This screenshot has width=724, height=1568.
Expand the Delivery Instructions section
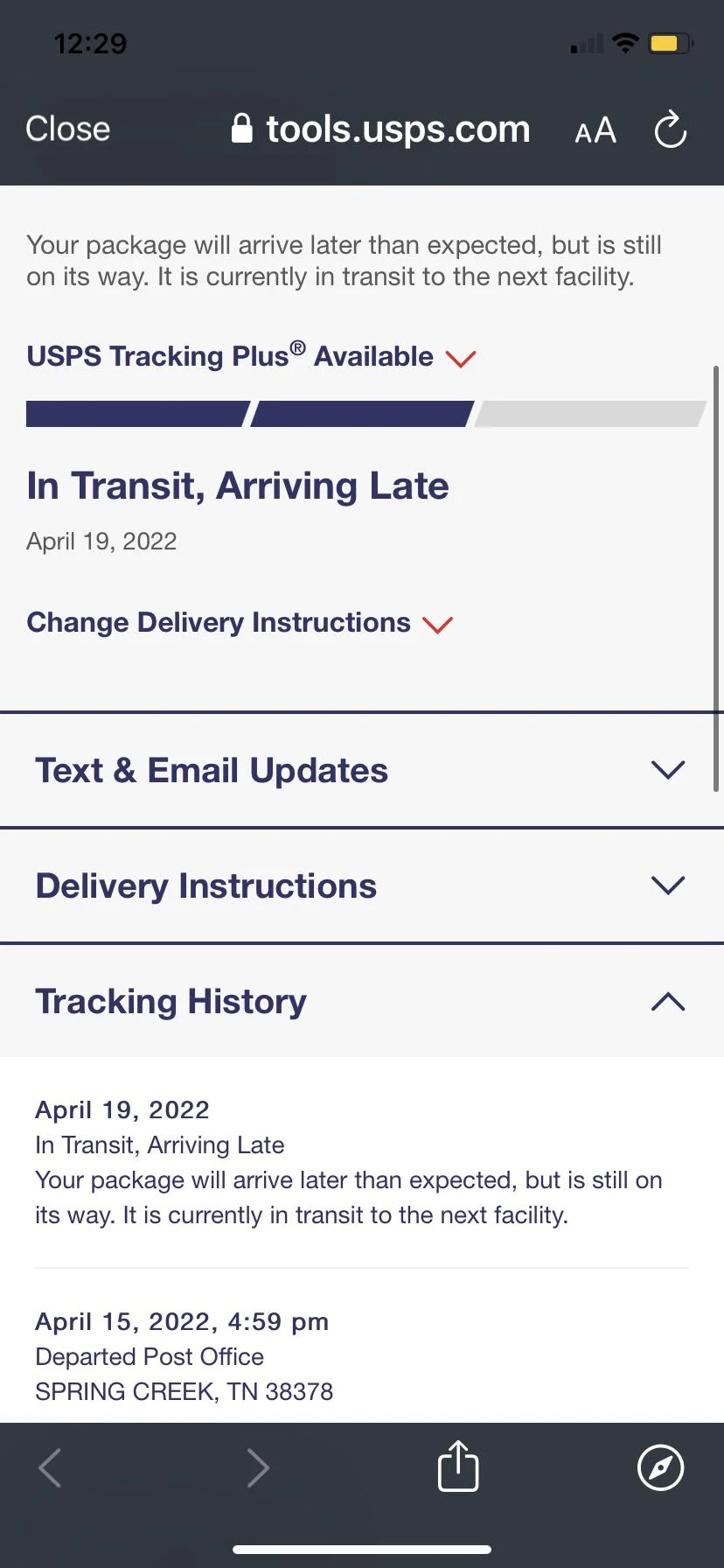(667, 885)
